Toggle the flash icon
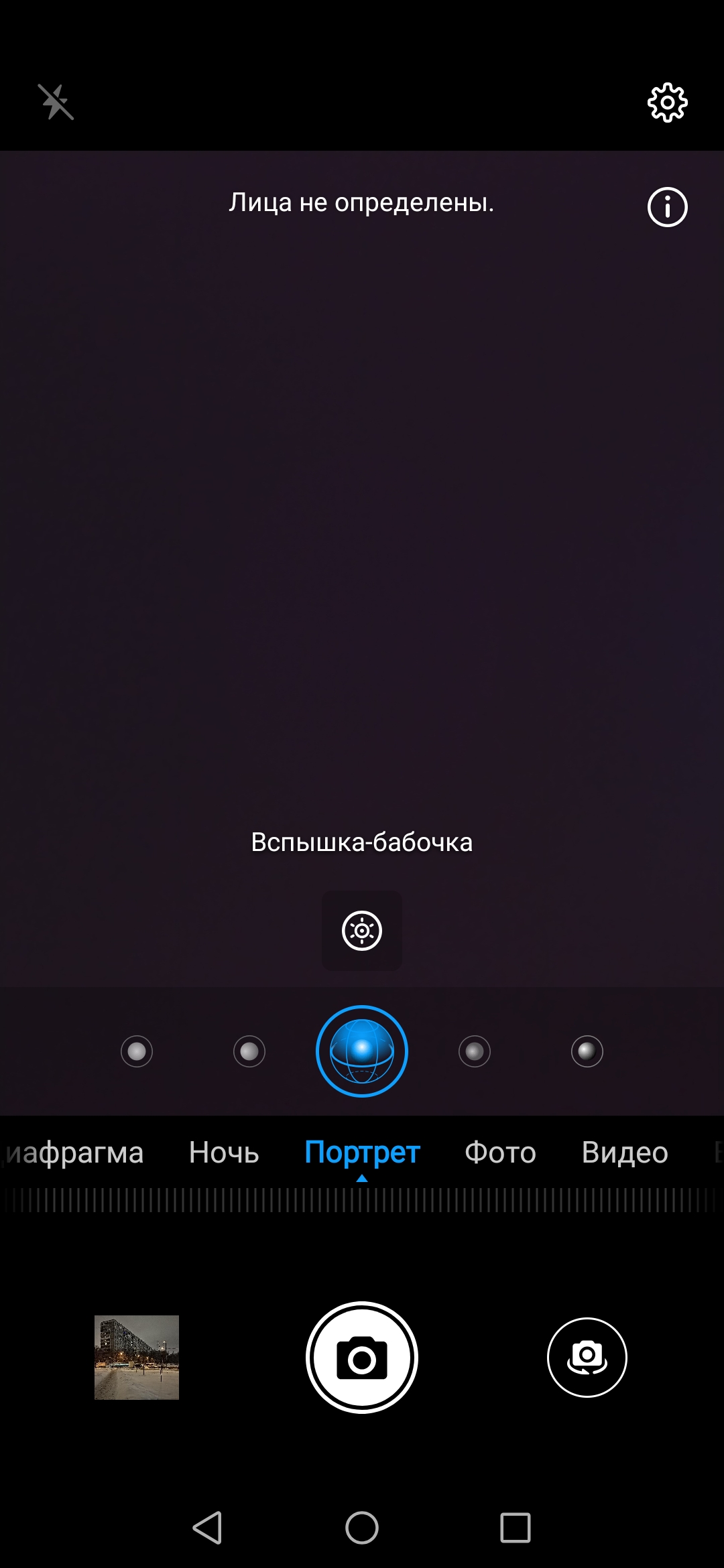 tap(56, 102)
